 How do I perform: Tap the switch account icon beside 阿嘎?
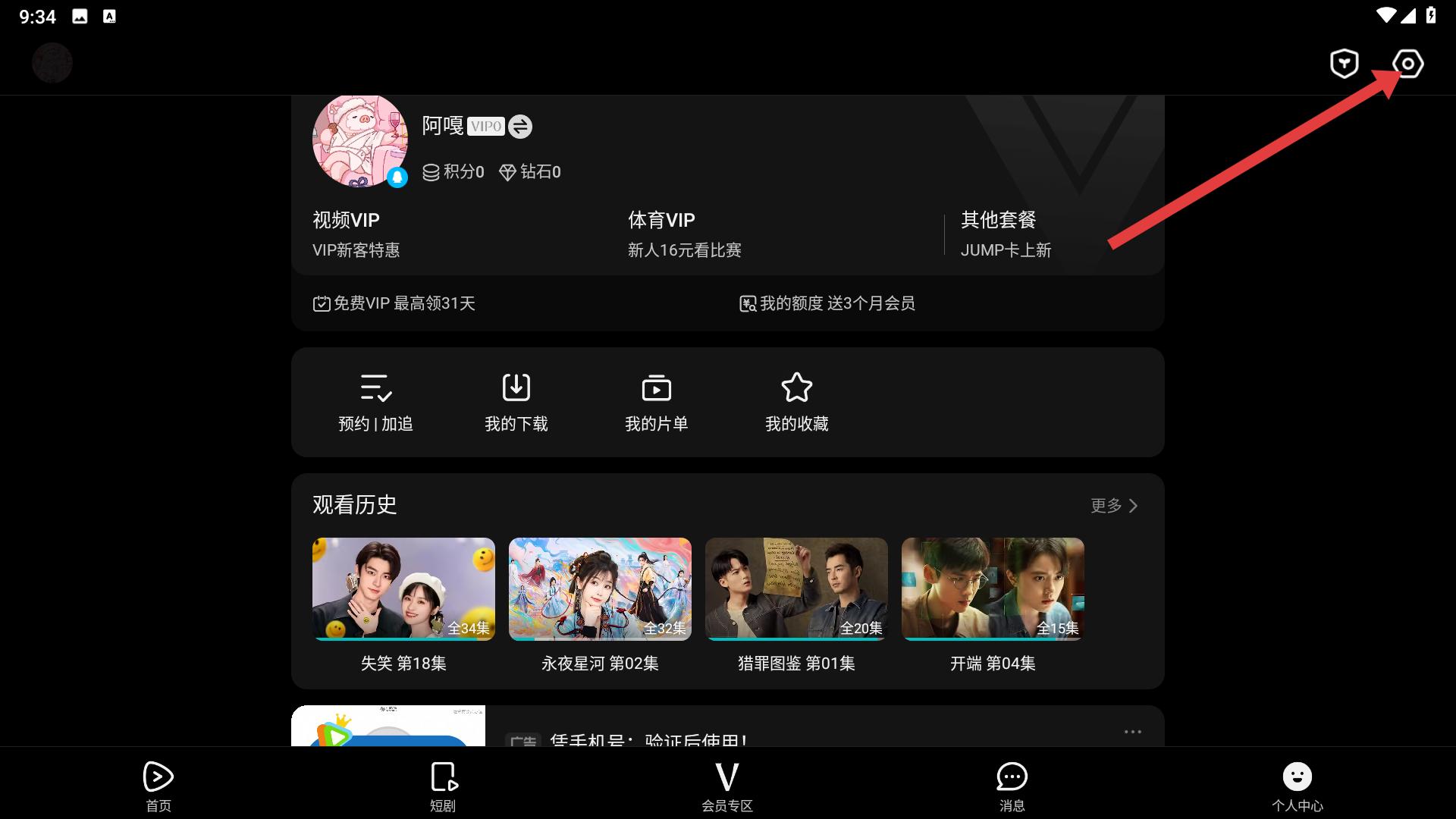pos(520,127)
